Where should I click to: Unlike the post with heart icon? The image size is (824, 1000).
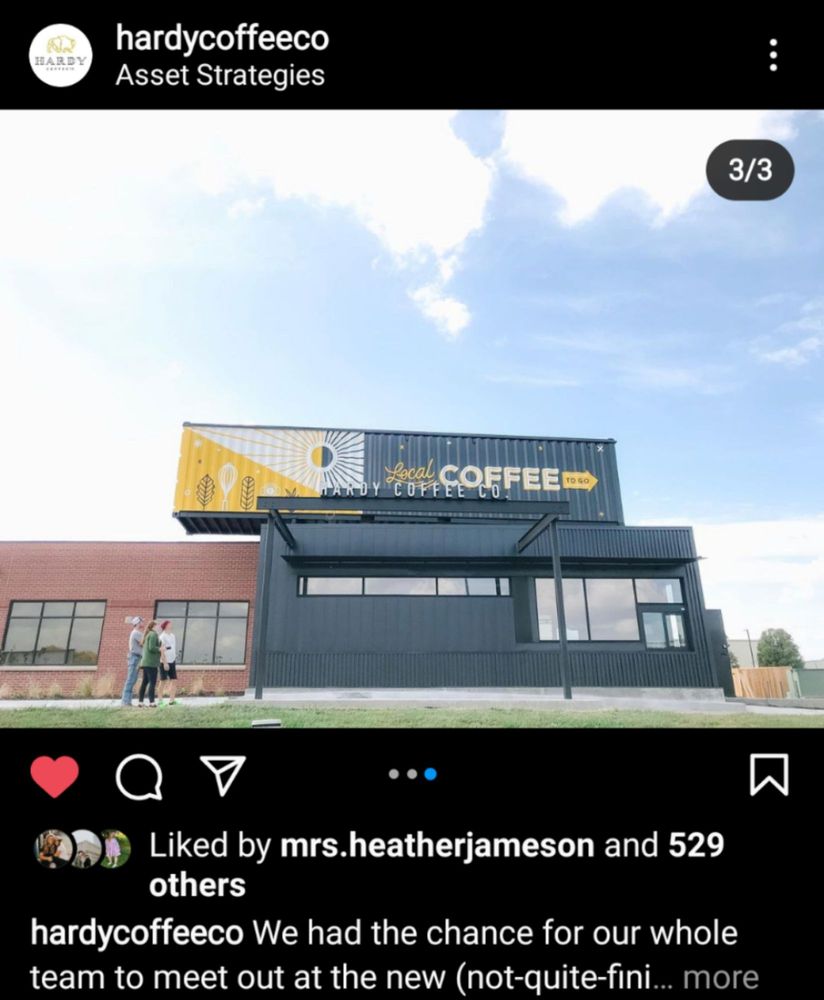pos(54,776)
